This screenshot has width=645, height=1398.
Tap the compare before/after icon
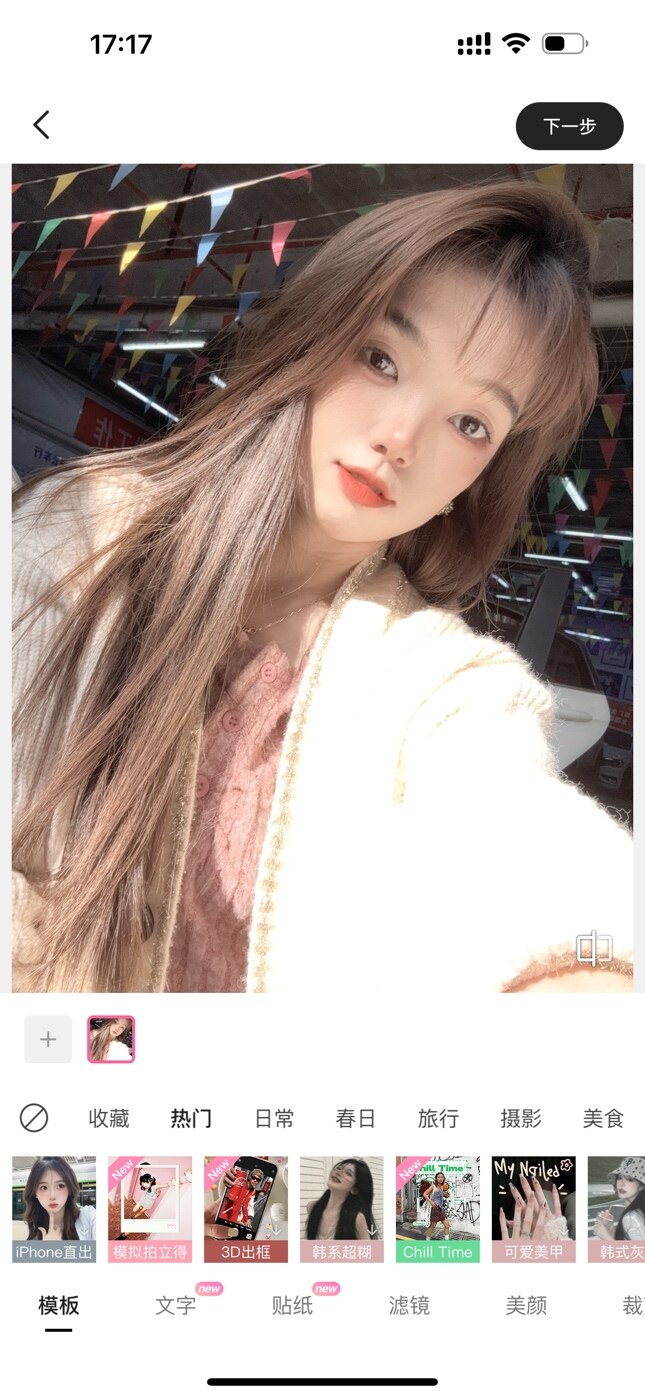(594, 948)
